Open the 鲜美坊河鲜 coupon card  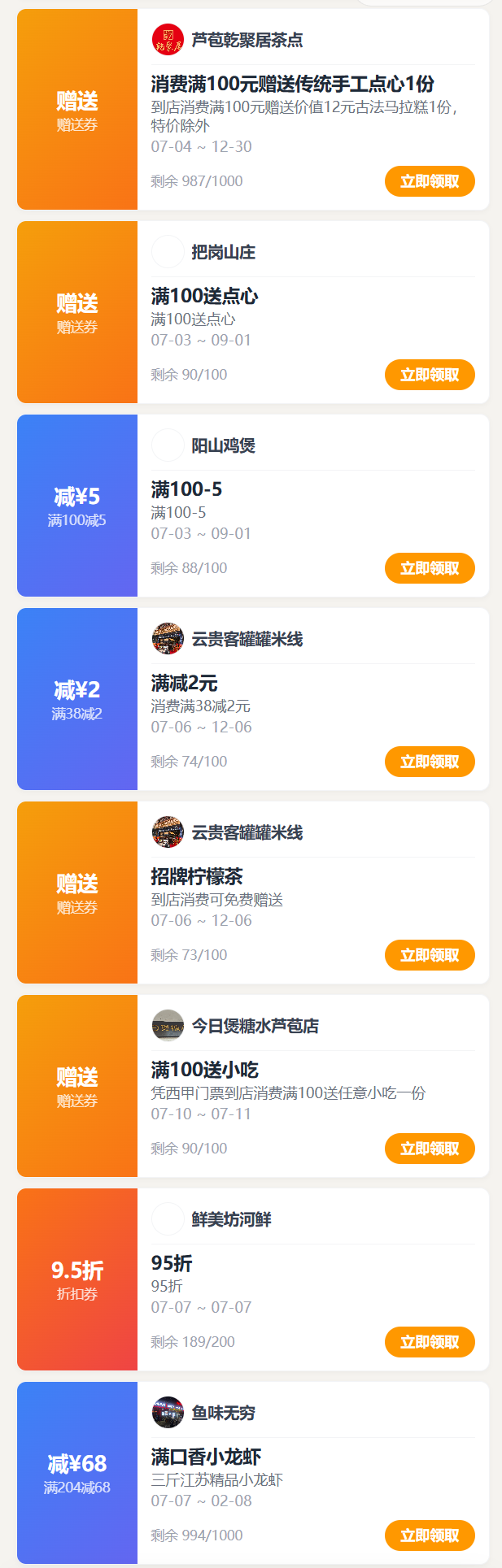pyautogui.click(x=253, y=1279)
